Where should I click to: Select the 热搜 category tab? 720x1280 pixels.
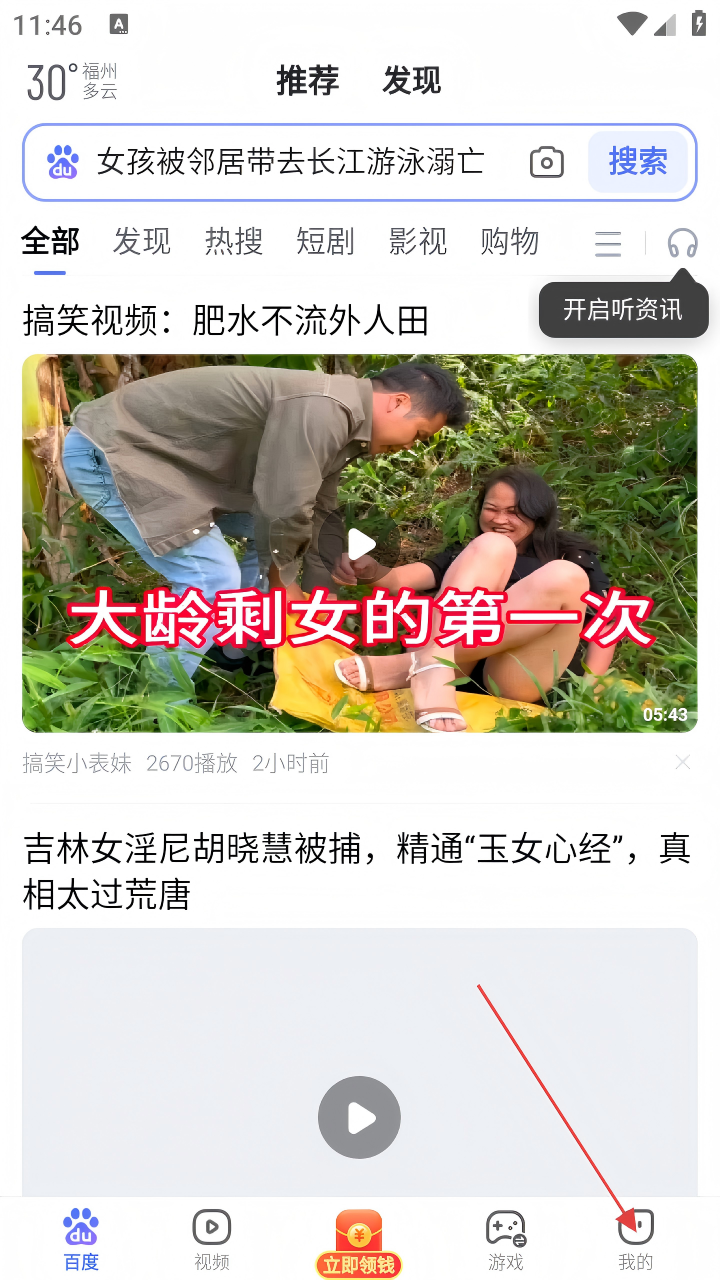click(x=233, y=241)
